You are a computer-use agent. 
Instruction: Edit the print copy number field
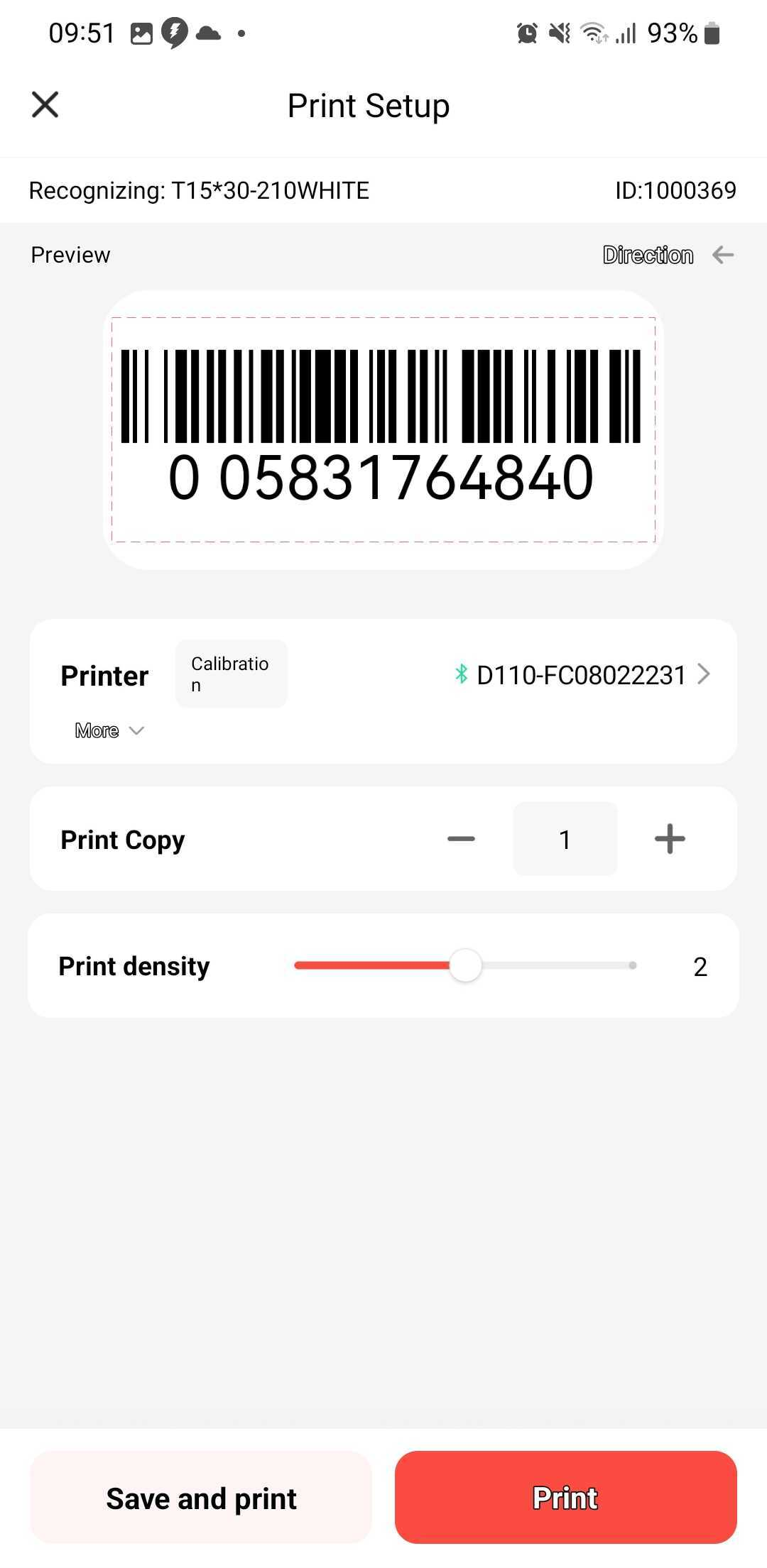[x=565, y=839]
